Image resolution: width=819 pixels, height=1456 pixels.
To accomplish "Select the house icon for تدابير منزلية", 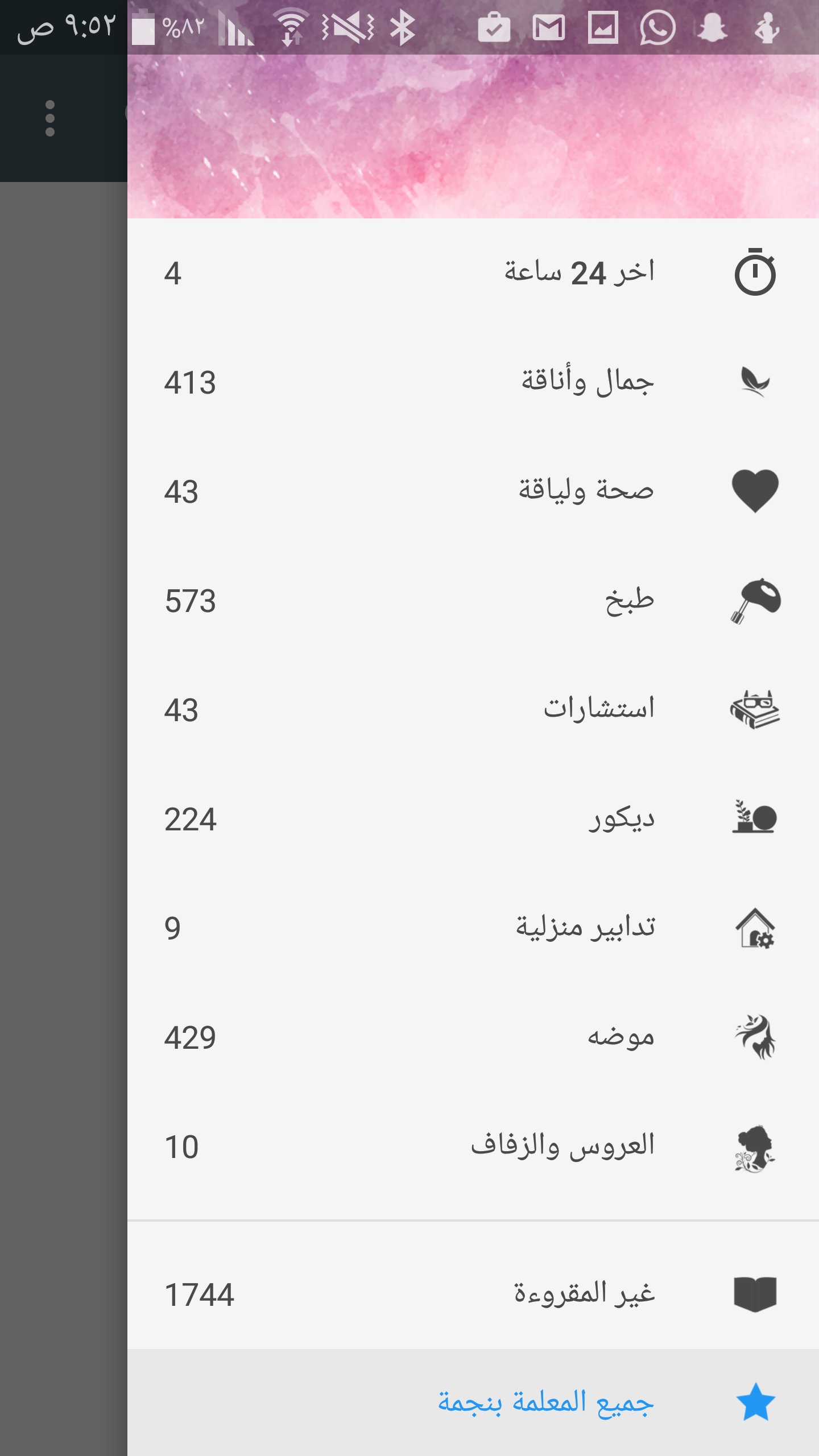I will click(x=756, y=926).
